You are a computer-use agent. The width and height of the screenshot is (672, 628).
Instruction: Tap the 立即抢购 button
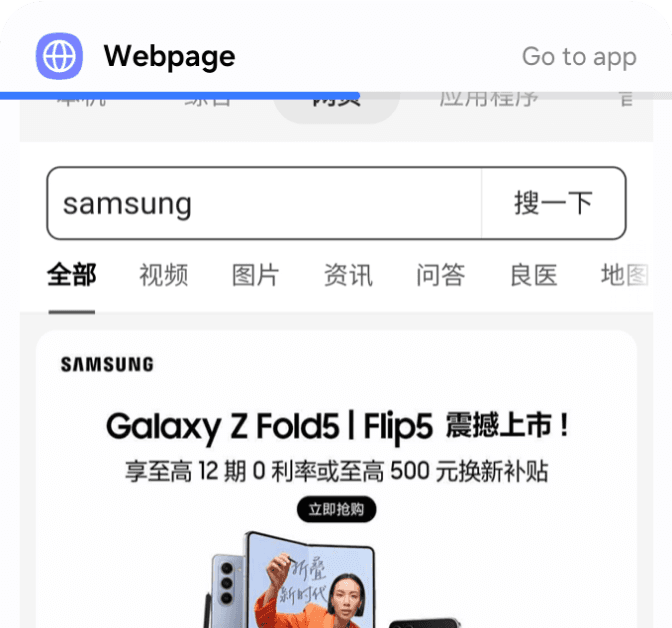point(336,509)
